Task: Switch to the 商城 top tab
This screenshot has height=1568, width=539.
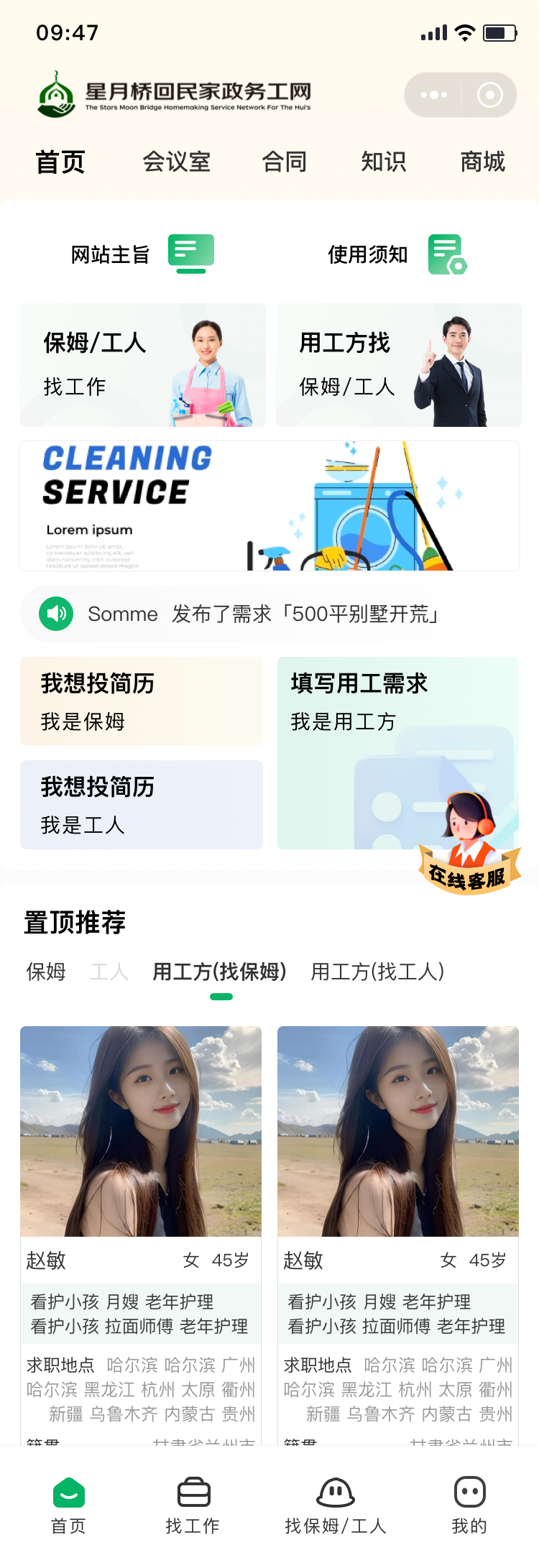Action: (x=482, y=162)
